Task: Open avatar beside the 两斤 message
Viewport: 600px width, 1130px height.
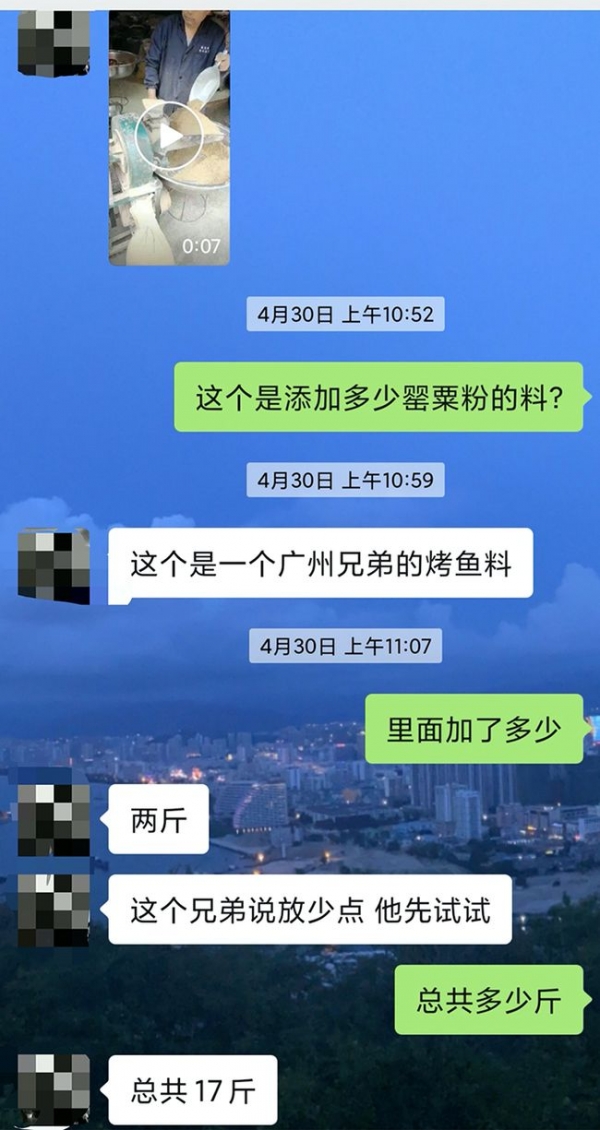Action: click(54, 820)
